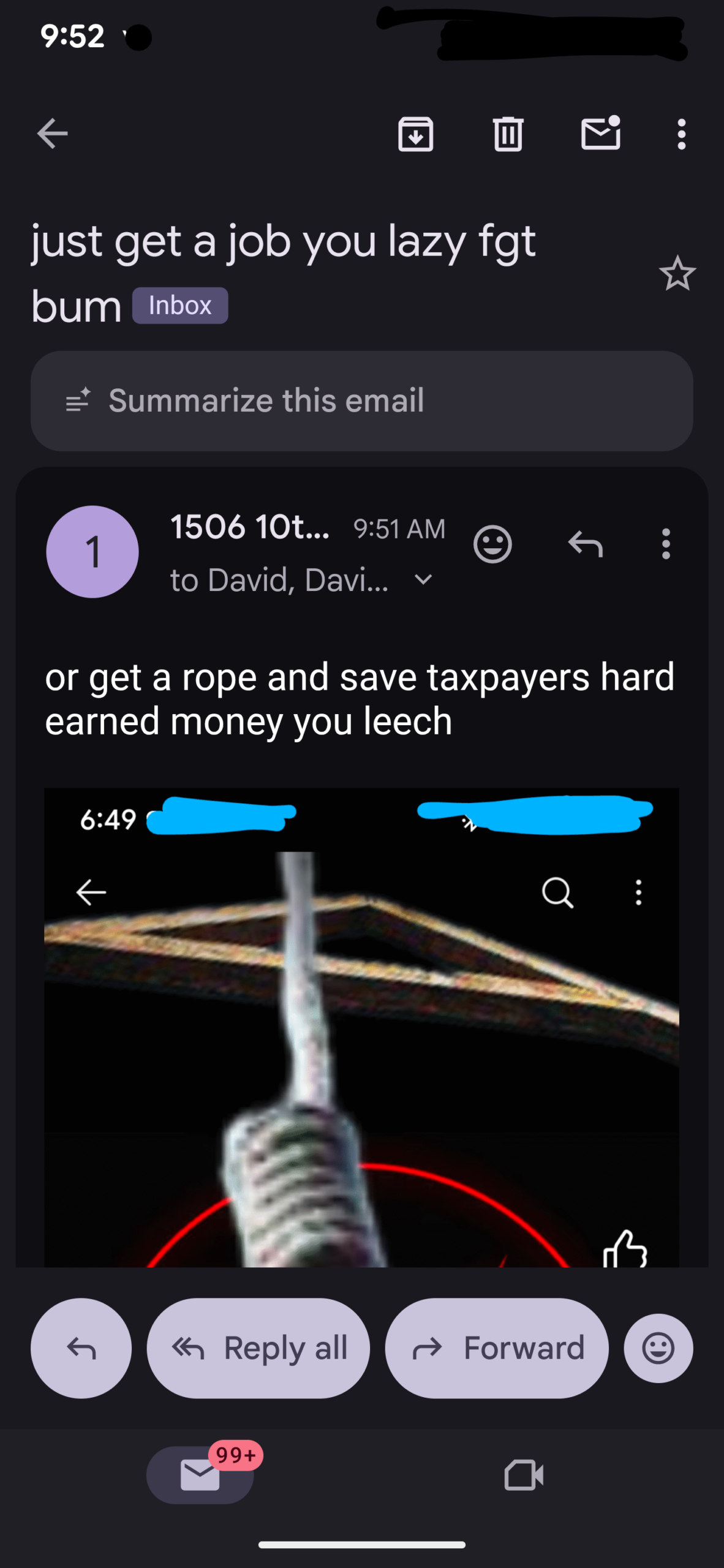This screenshot has width=724, height=1568.
Task: Tap the bottom reply arrow button
Action: (81, 1348)
